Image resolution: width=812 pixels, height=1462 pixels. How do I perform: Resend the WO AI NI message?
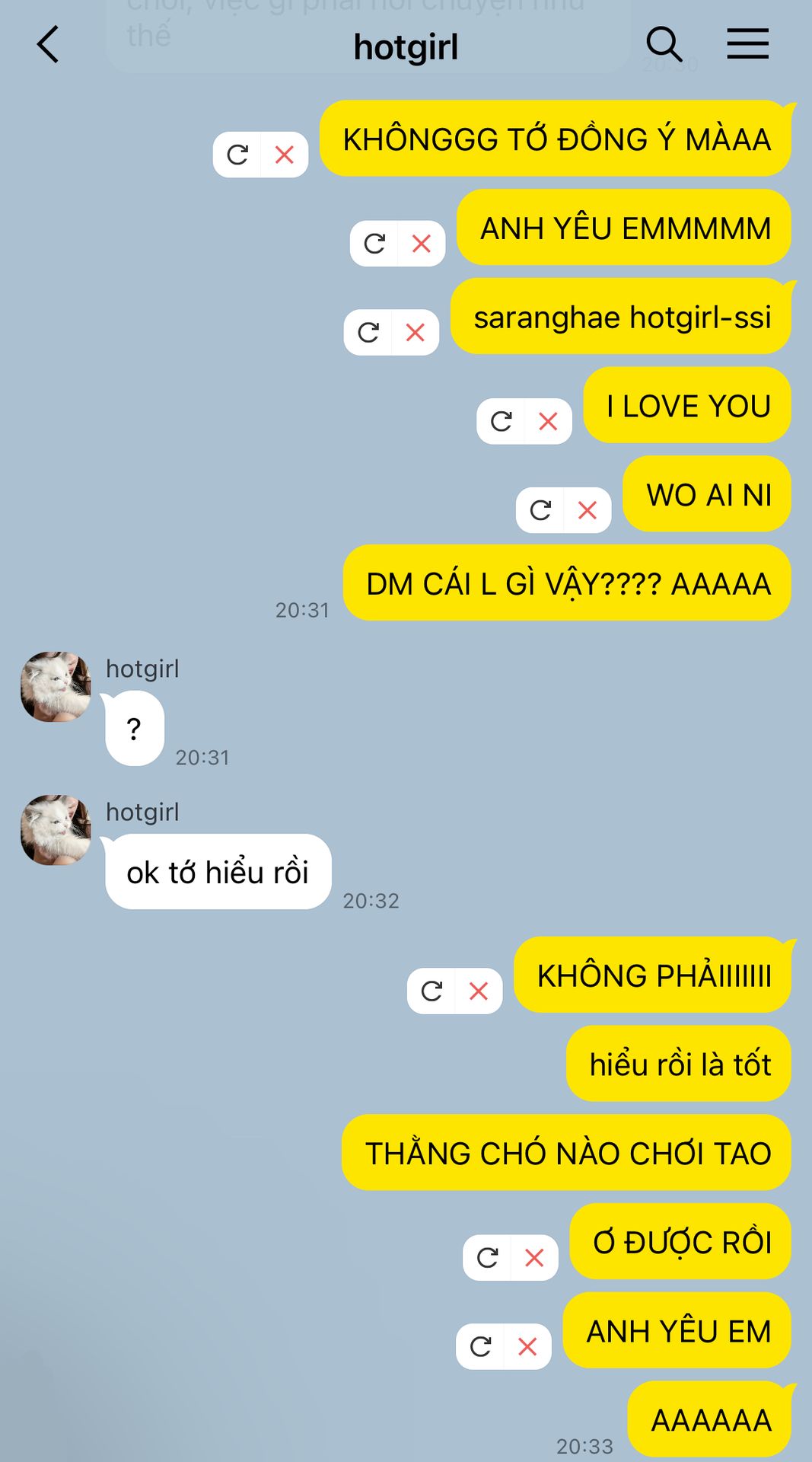pos(540,510)
